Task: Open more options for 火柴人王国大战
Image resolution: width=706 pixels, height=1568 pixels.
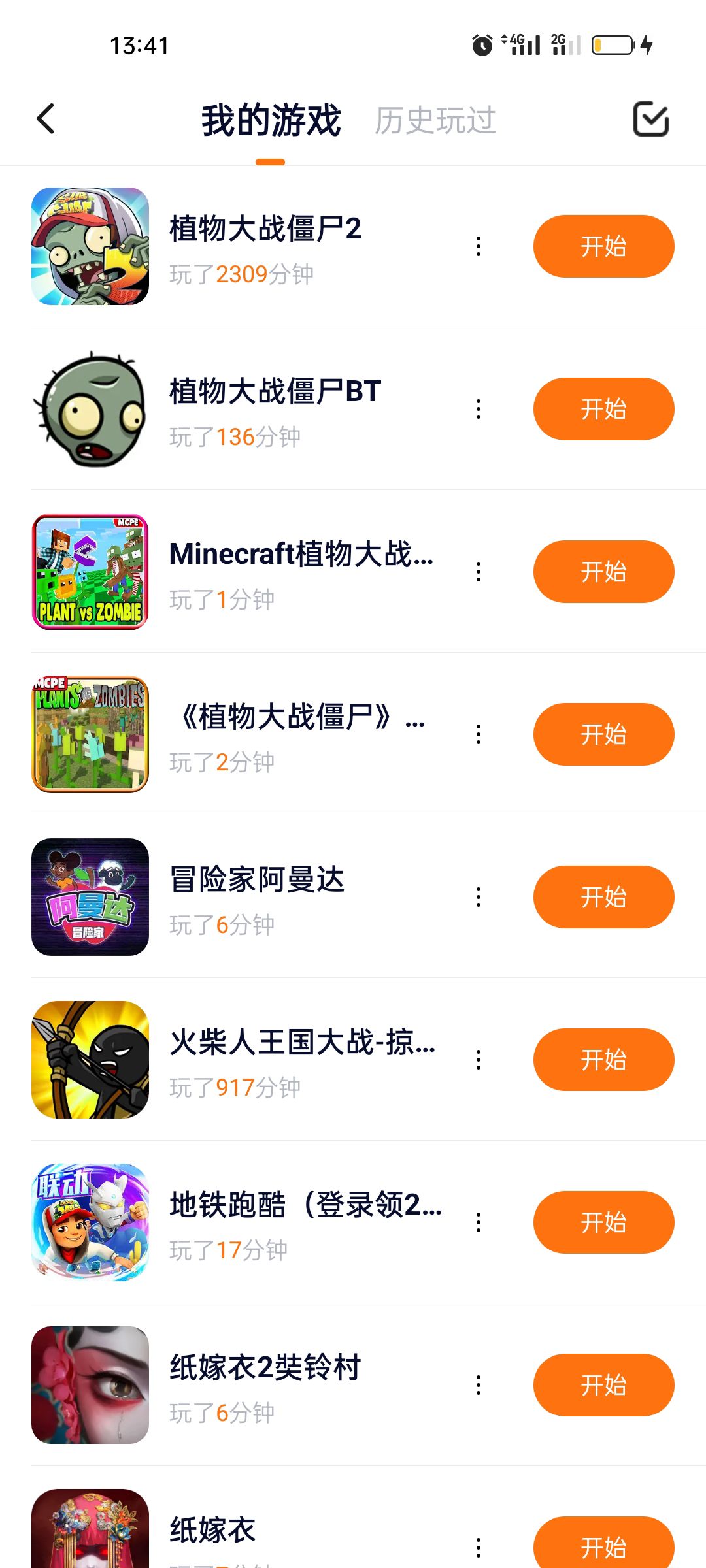Action: (479, 1060)
